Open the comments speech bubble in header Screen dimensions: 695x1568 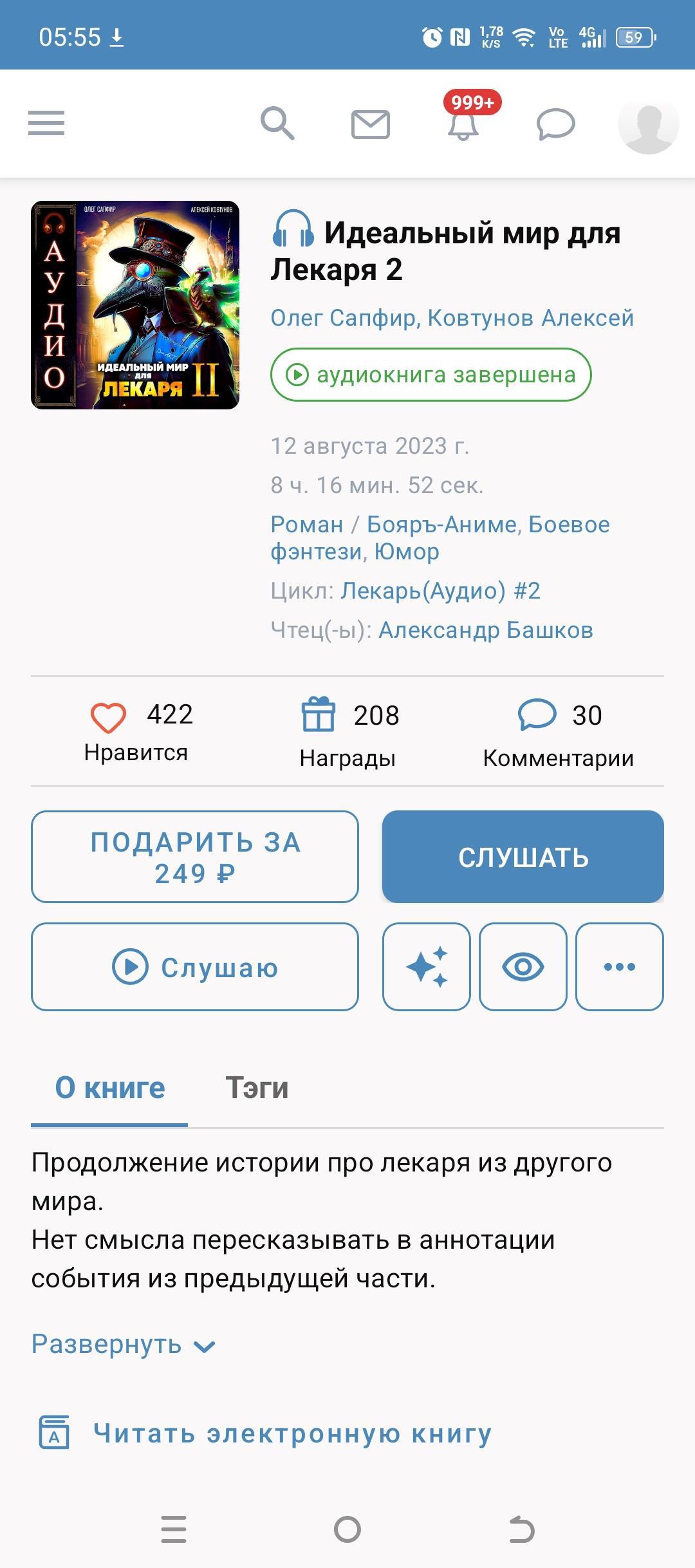coord(555,124)
